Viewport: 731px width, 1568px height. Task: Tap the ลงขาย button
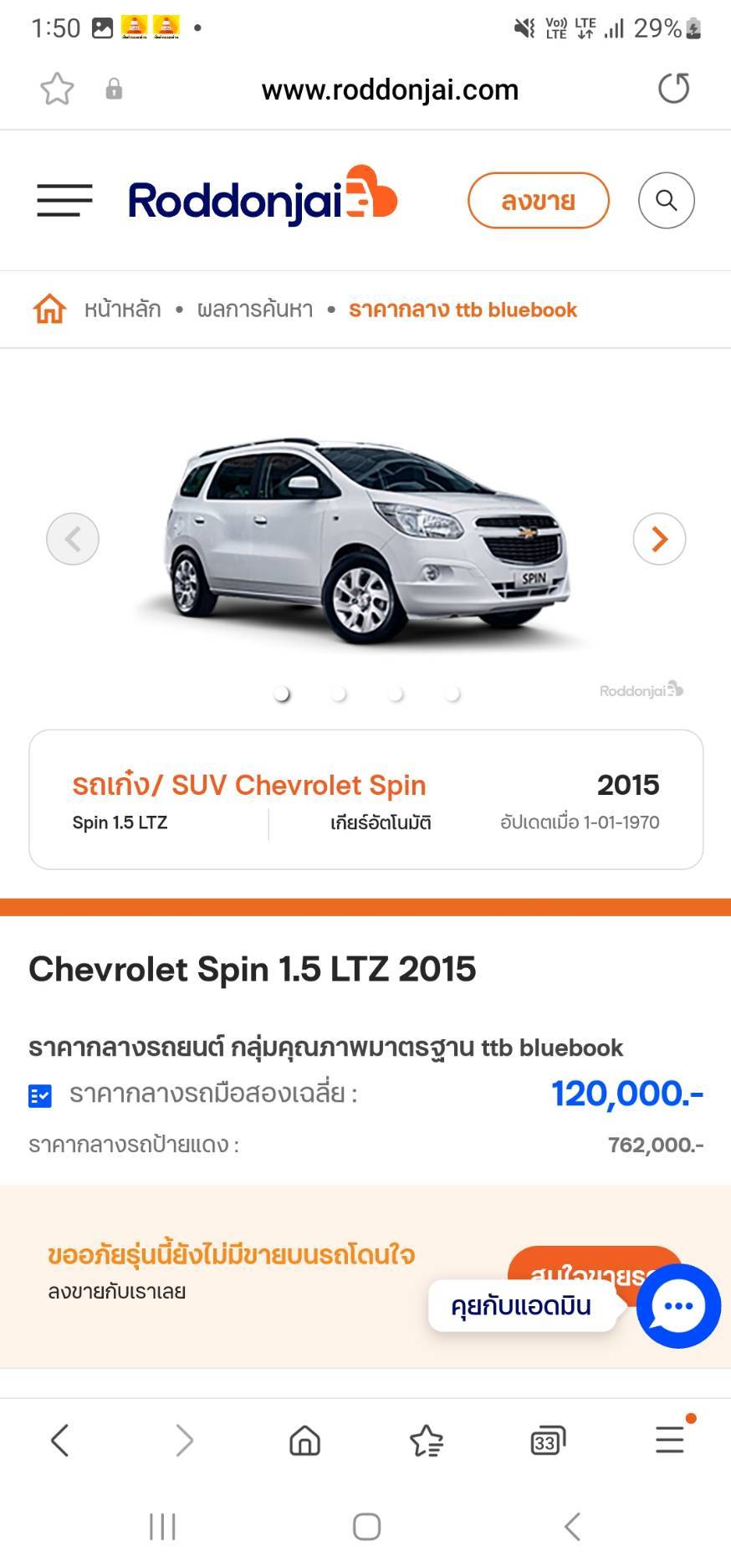click(539, 201)
